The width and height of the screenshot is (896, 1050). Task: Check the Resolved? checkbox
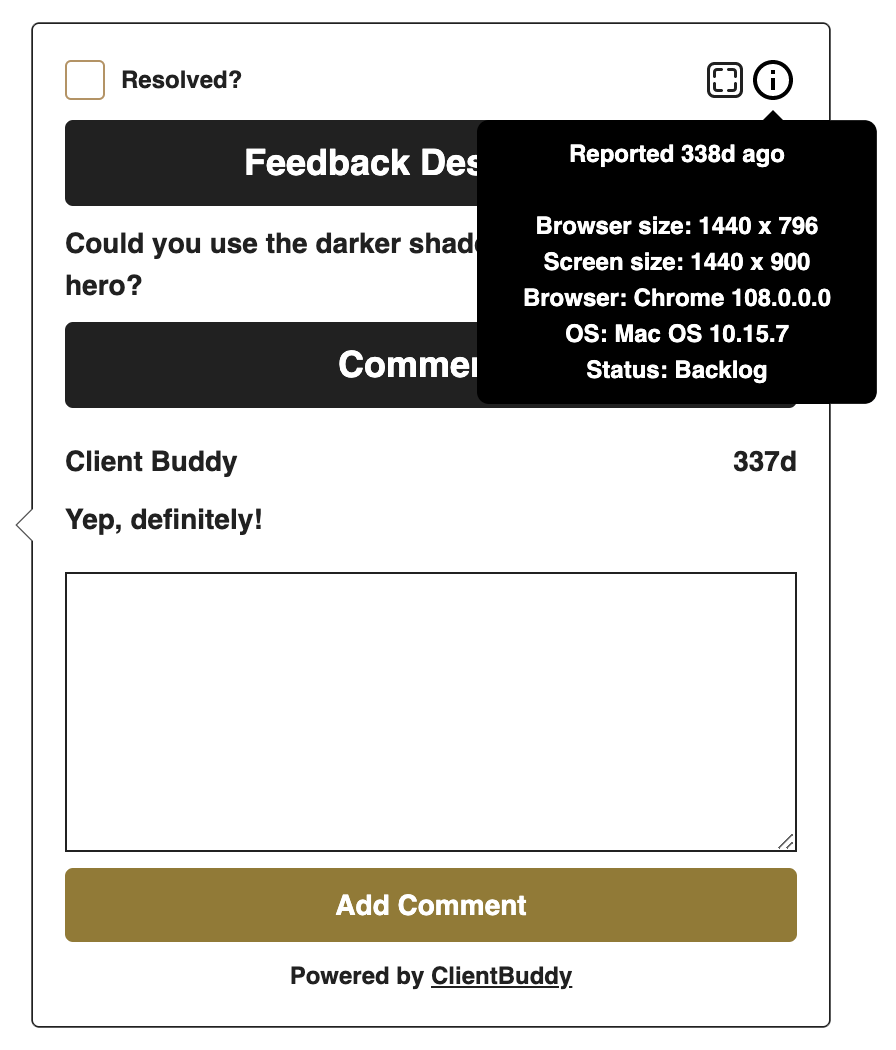(x=85, y=80)
